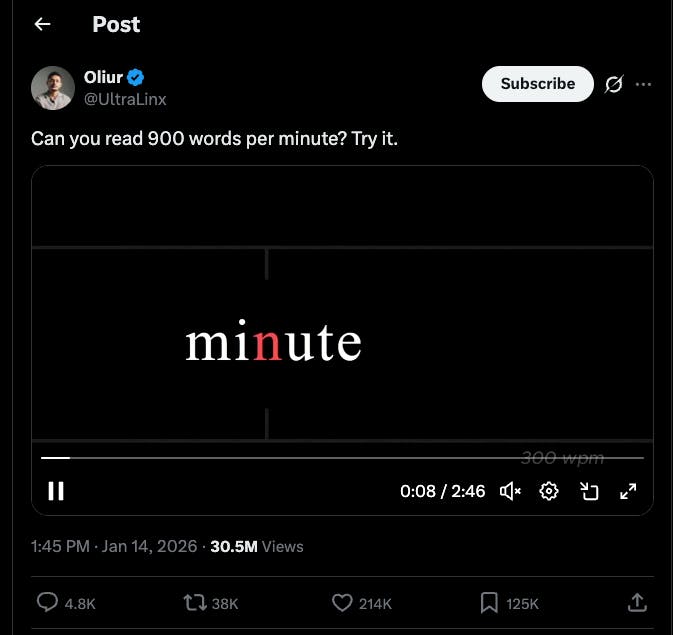
Task: Bookmark this post
Action: coord(489,602)
